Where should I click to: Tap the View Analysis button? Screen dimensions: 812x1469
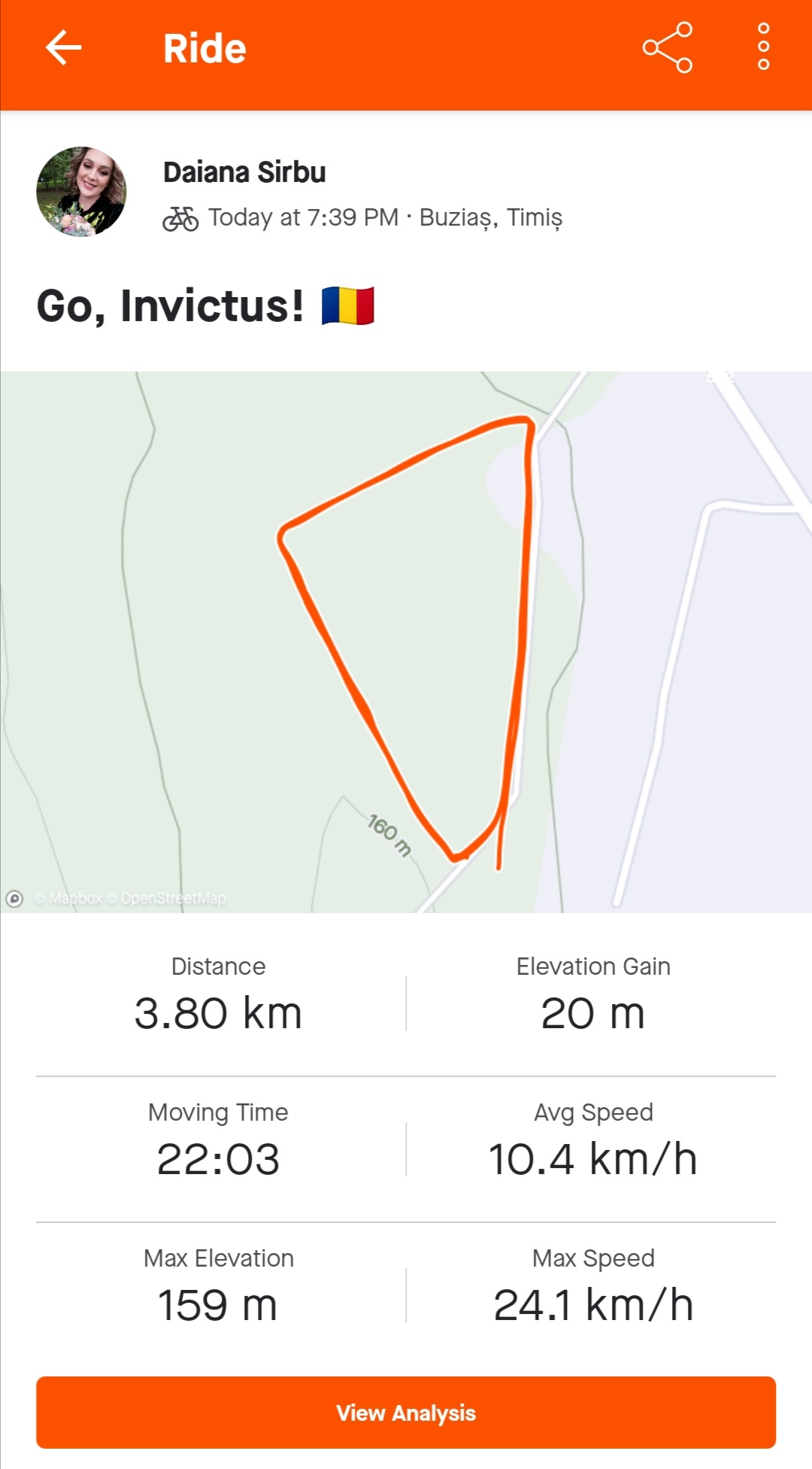pyautogui.click(x=406, y=1413)
